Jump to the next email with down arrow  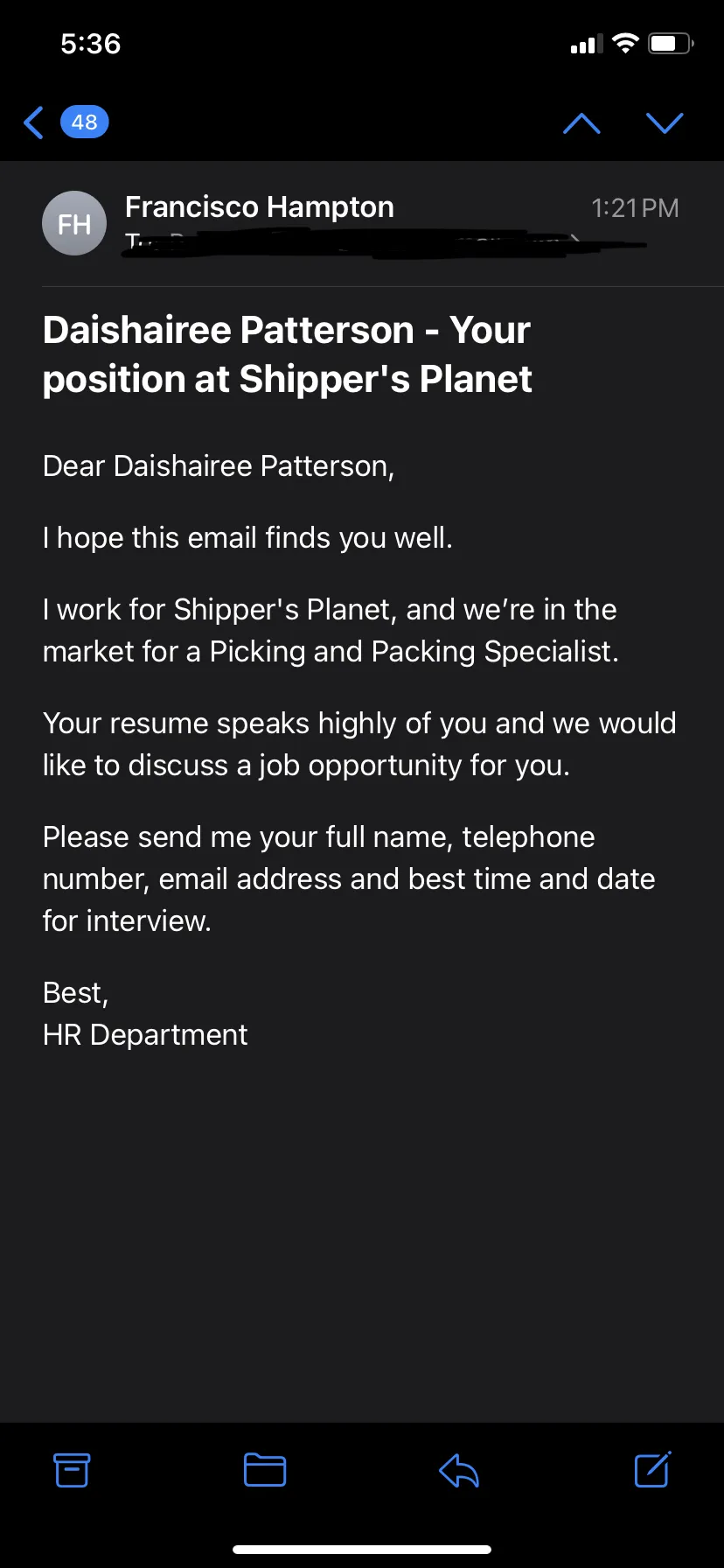665,123
